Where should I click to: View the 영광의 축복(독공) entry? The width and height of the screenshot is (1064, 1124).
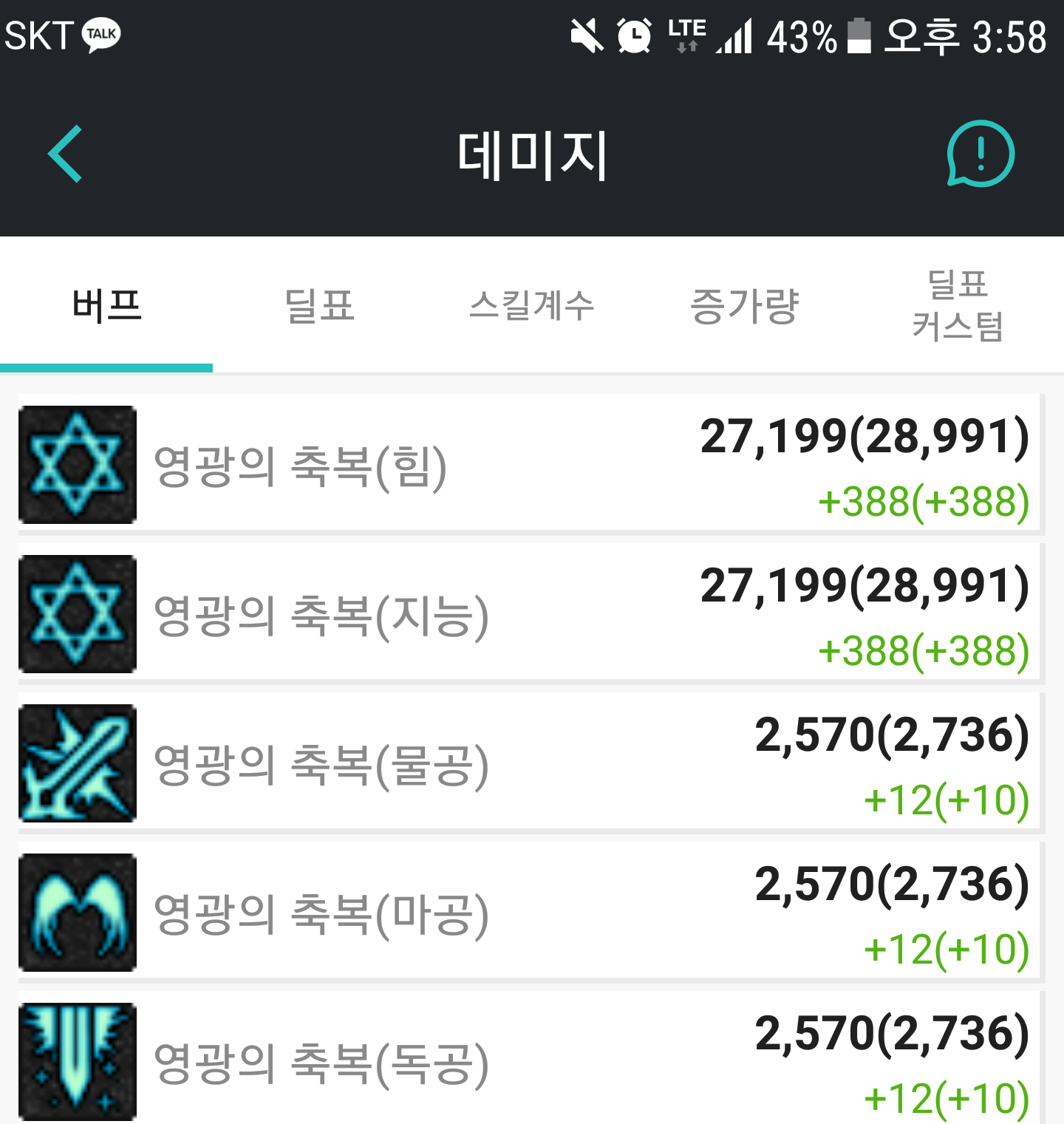click(528, 1060)
